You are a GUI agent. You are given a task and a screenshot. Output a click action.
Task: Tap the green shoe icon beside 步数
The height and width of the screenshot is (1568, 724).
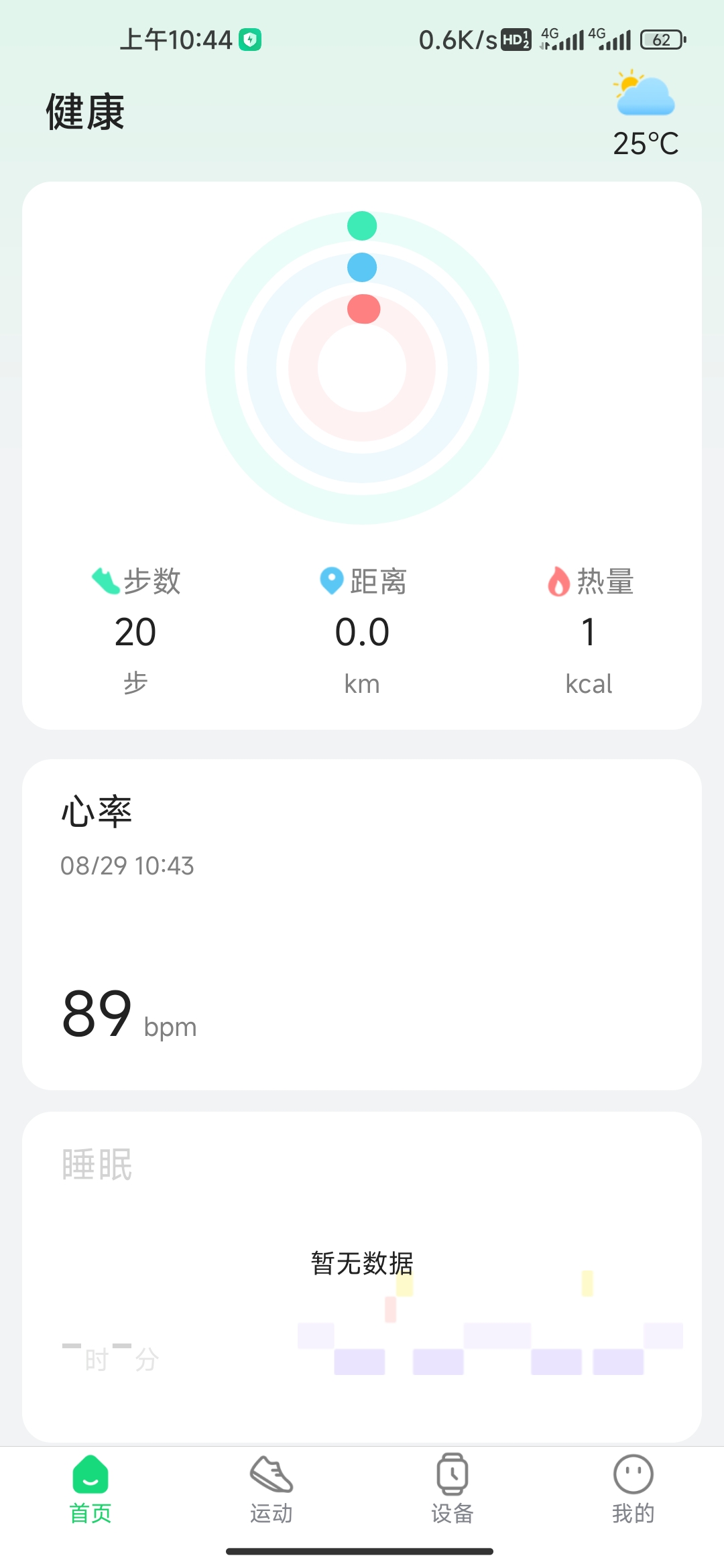[x=104, y=582]
